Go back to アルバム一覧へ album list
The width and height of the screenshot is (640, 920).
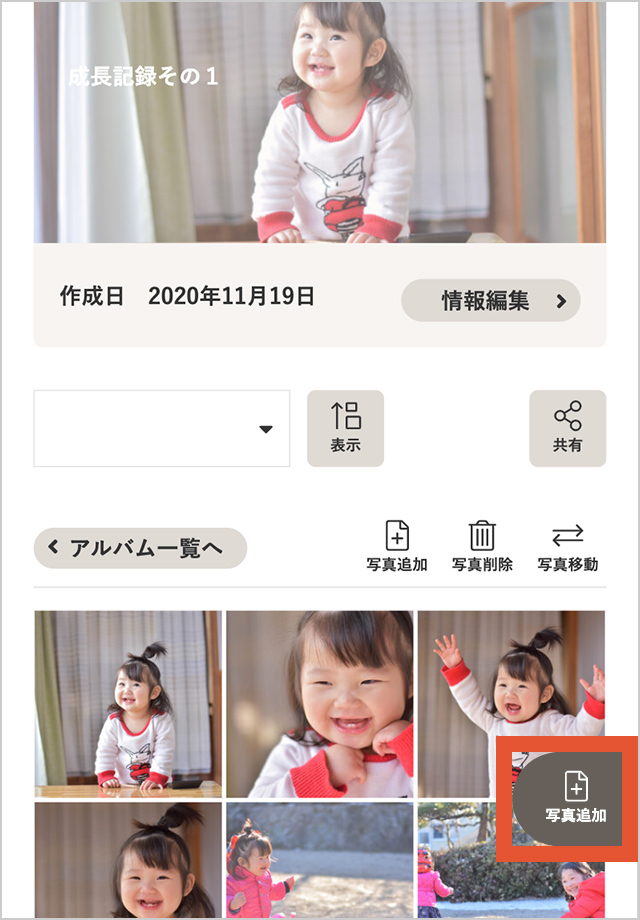click(140, 548)
